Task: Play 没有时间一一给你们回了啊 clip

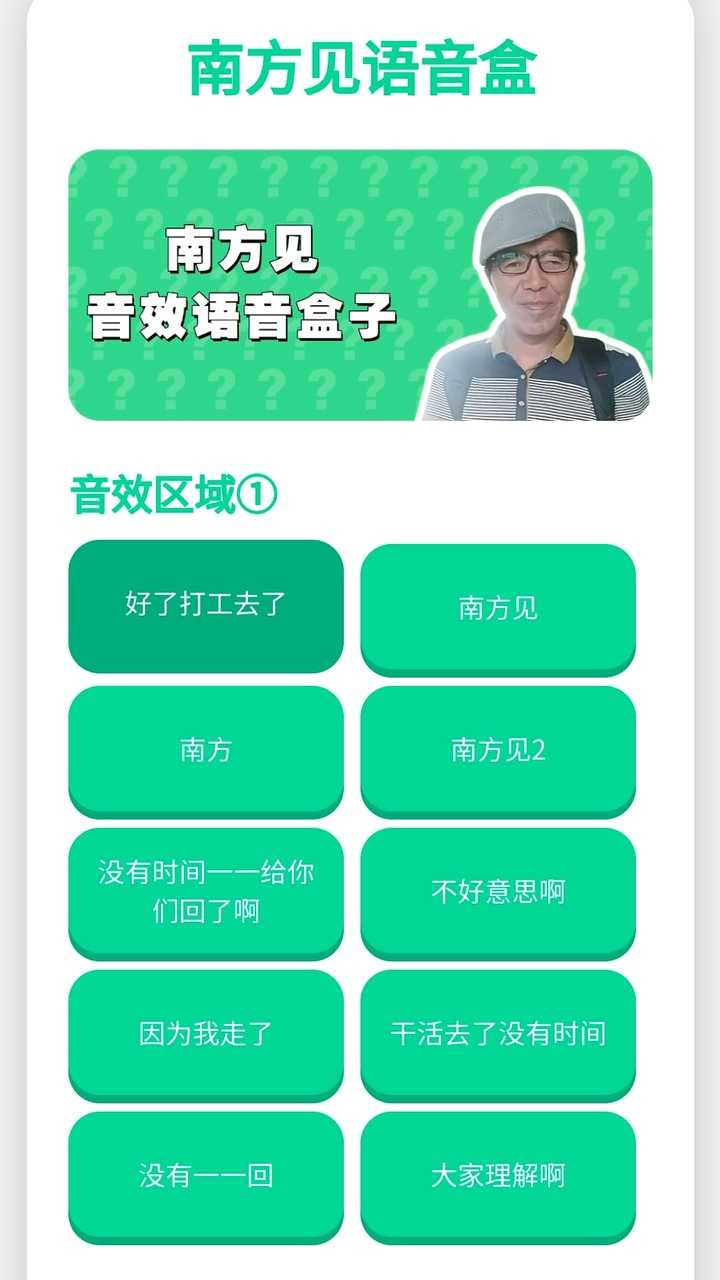Action: (205, 891)
